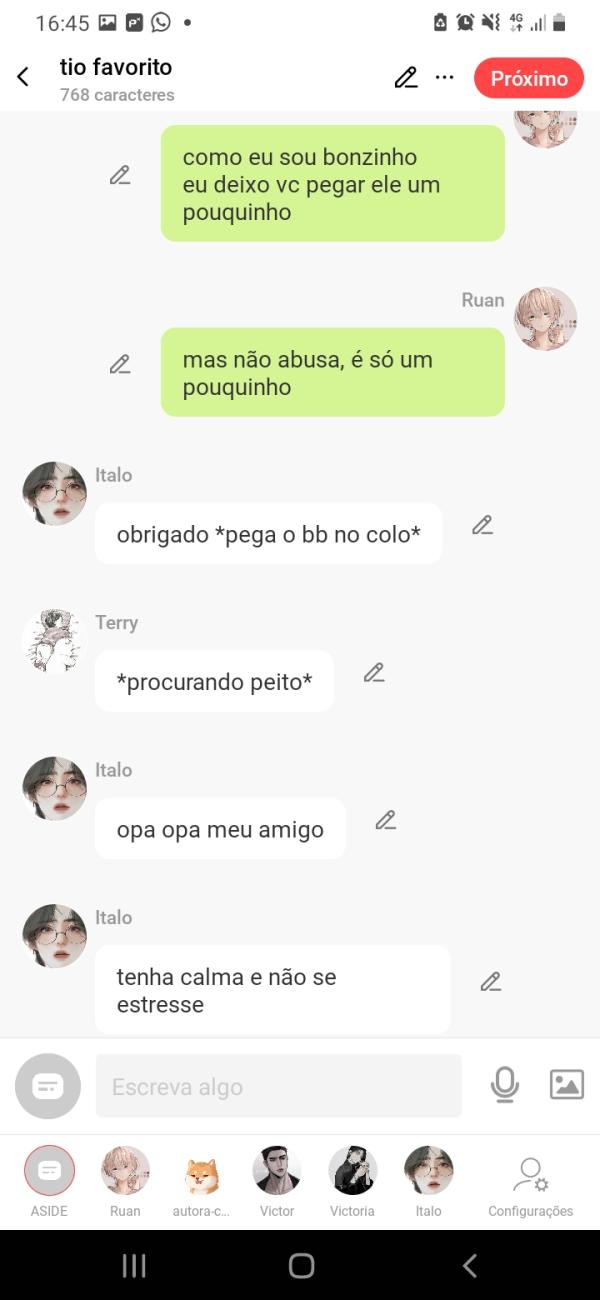Screen dimensions: 600x1300
Task: Tap the Próximo button
Action: (528, 78)
